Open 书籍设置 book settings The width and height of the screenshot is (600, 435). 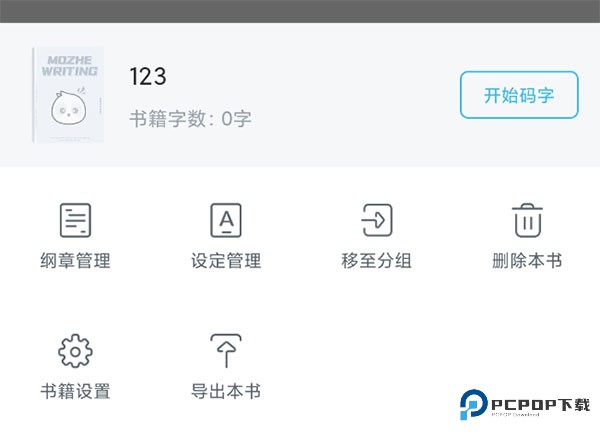(75, 365)
